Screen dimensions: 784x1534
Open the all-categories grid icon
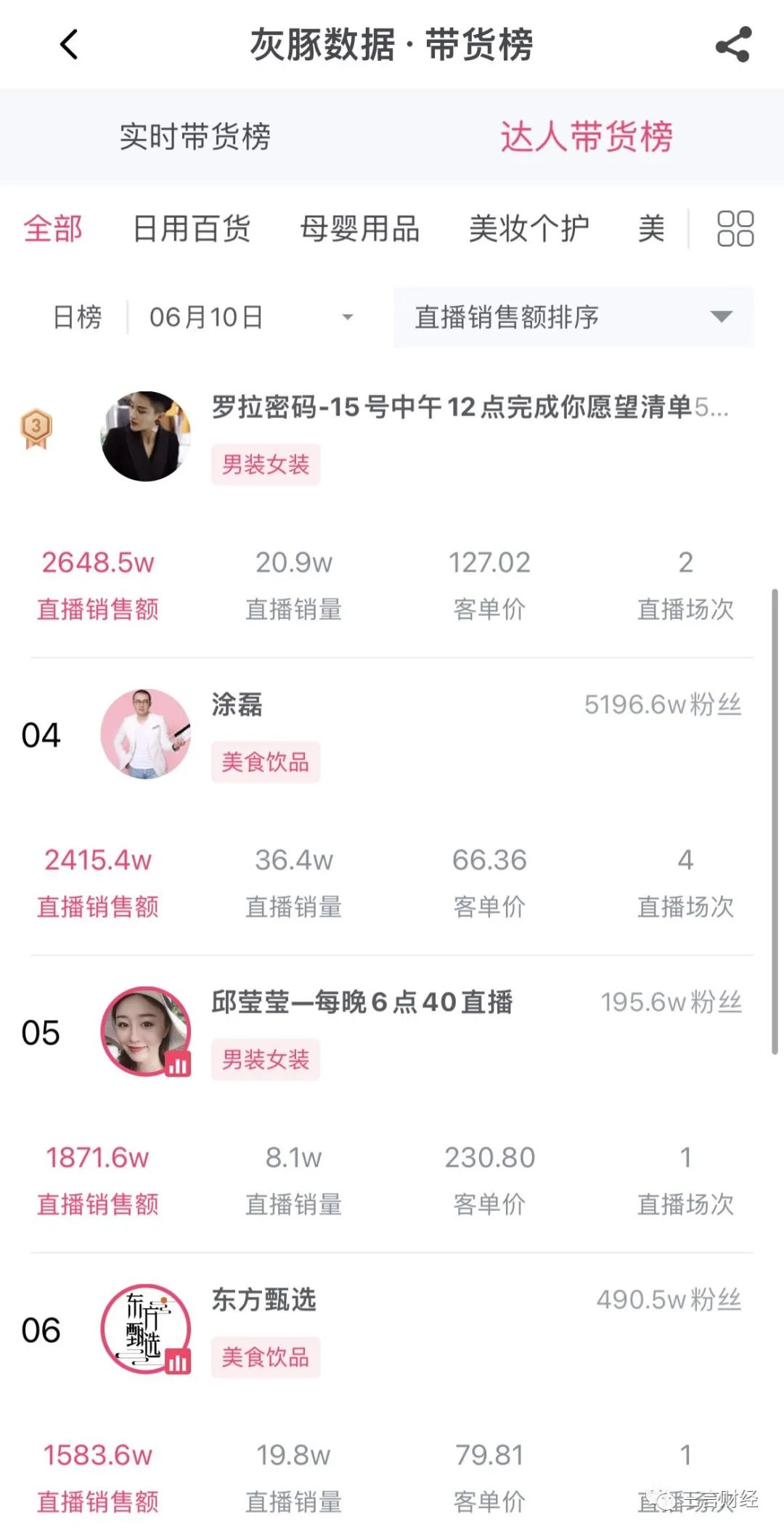point(735,229)
